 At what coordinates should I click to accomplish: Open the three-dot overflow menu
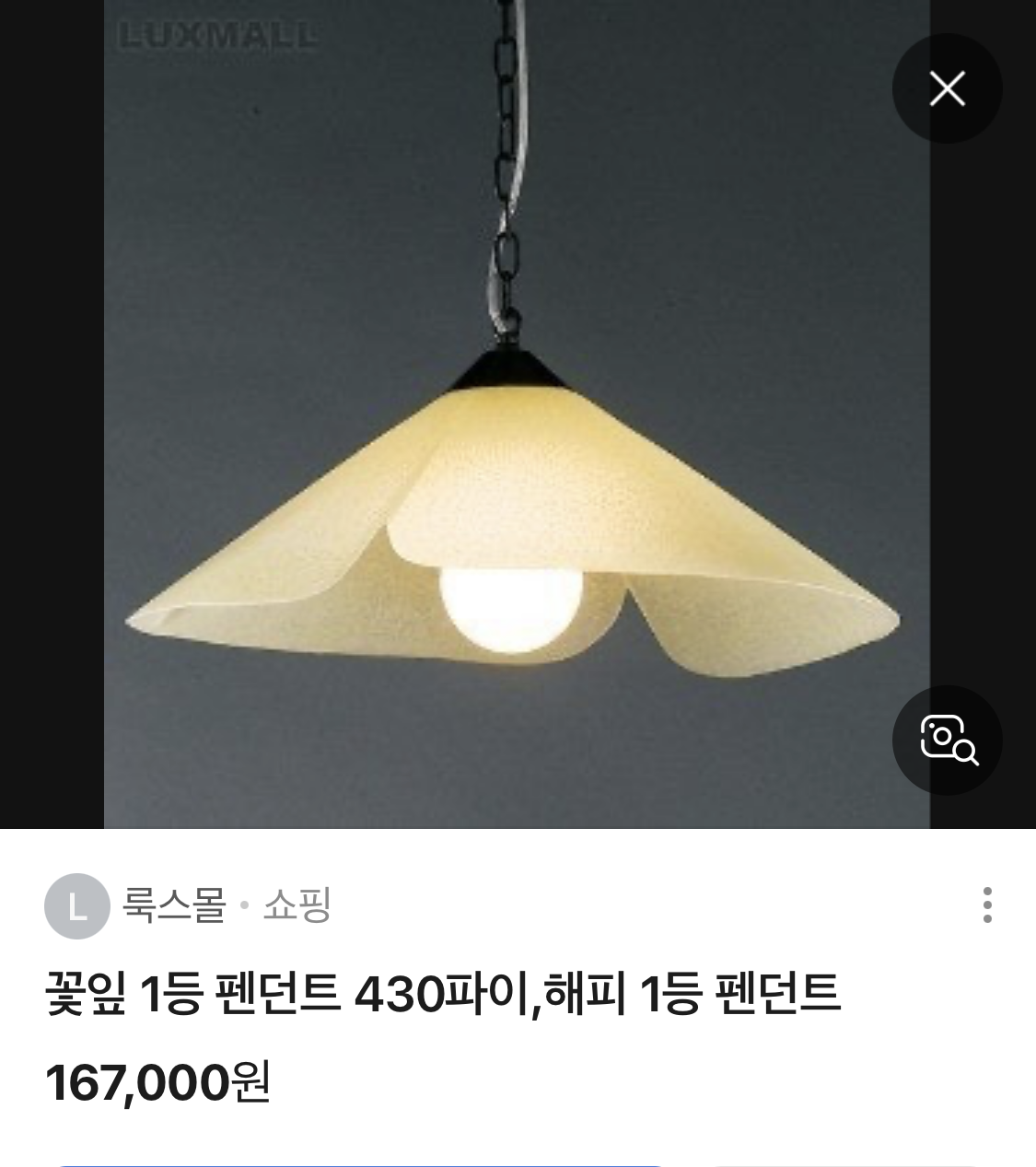pos(987,905)
